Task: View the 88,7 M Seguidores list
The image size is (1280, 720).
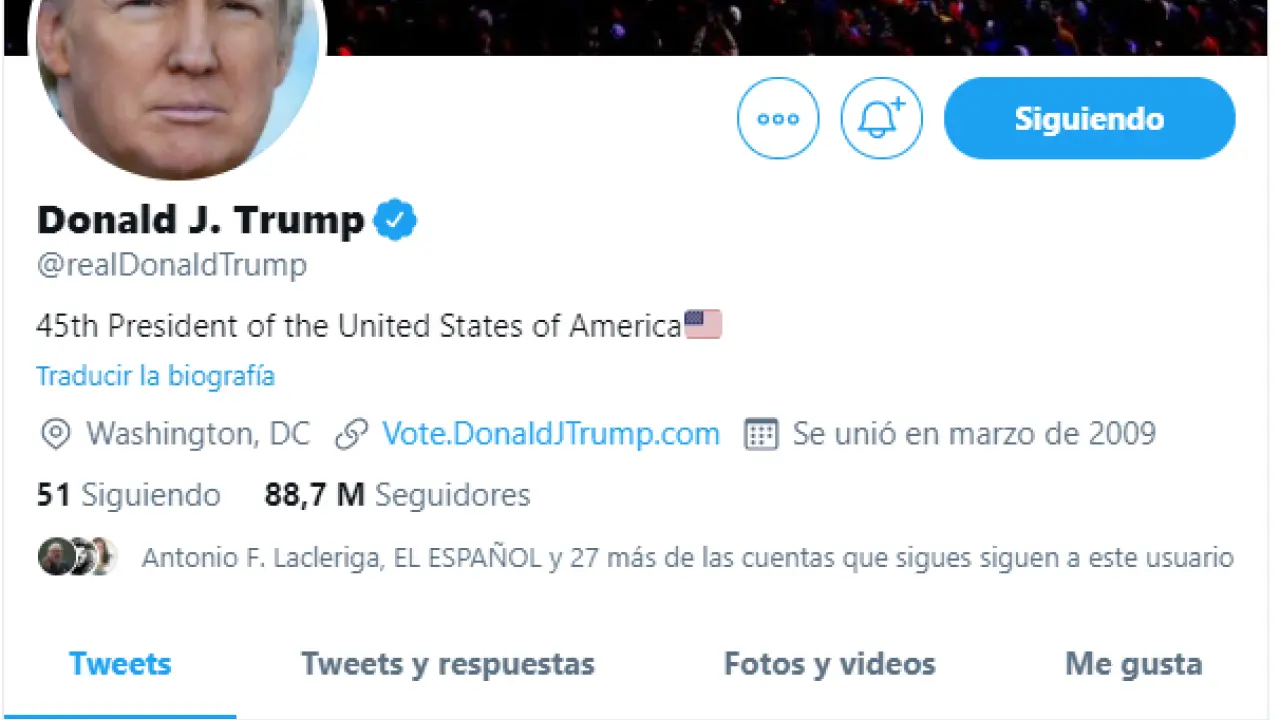Action: (397, 495)
